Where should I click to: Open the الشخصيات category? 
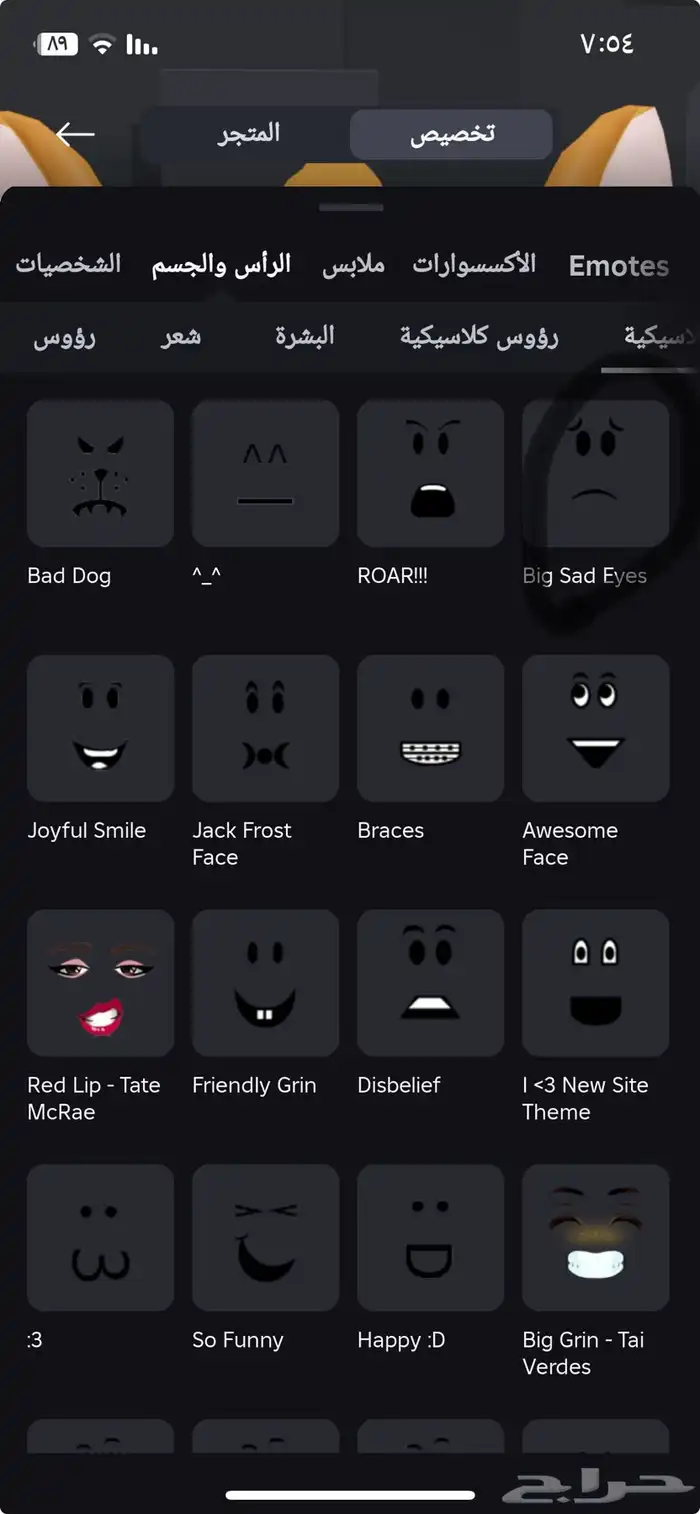coord(68,264)
